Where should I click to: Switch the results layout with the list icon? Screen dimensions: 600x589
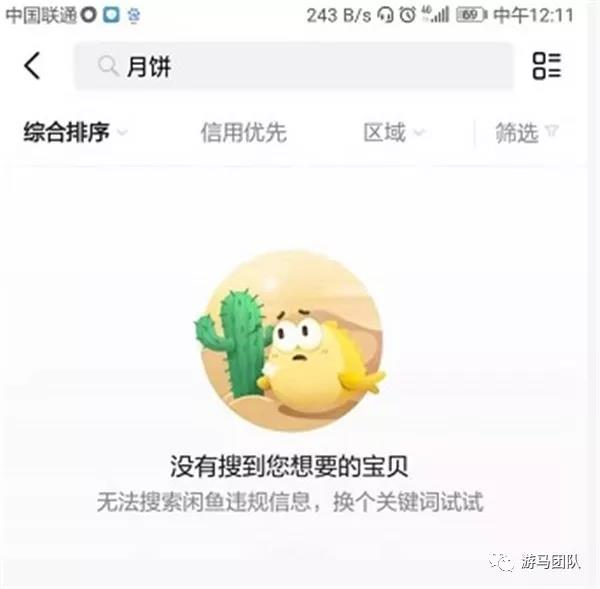click(547, 67)
